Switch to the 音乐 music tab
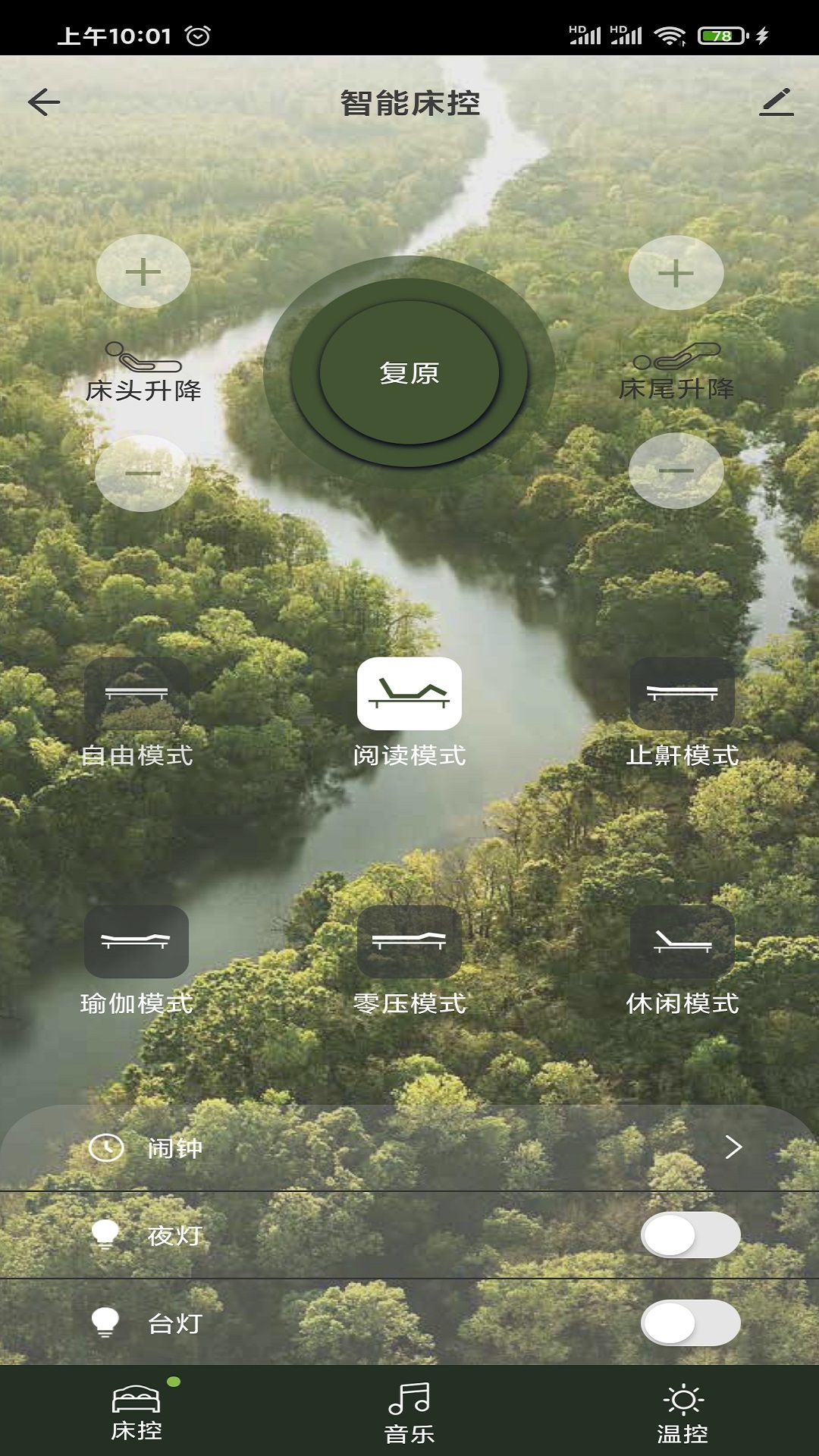The image size is (819, 1456). 409,1412
